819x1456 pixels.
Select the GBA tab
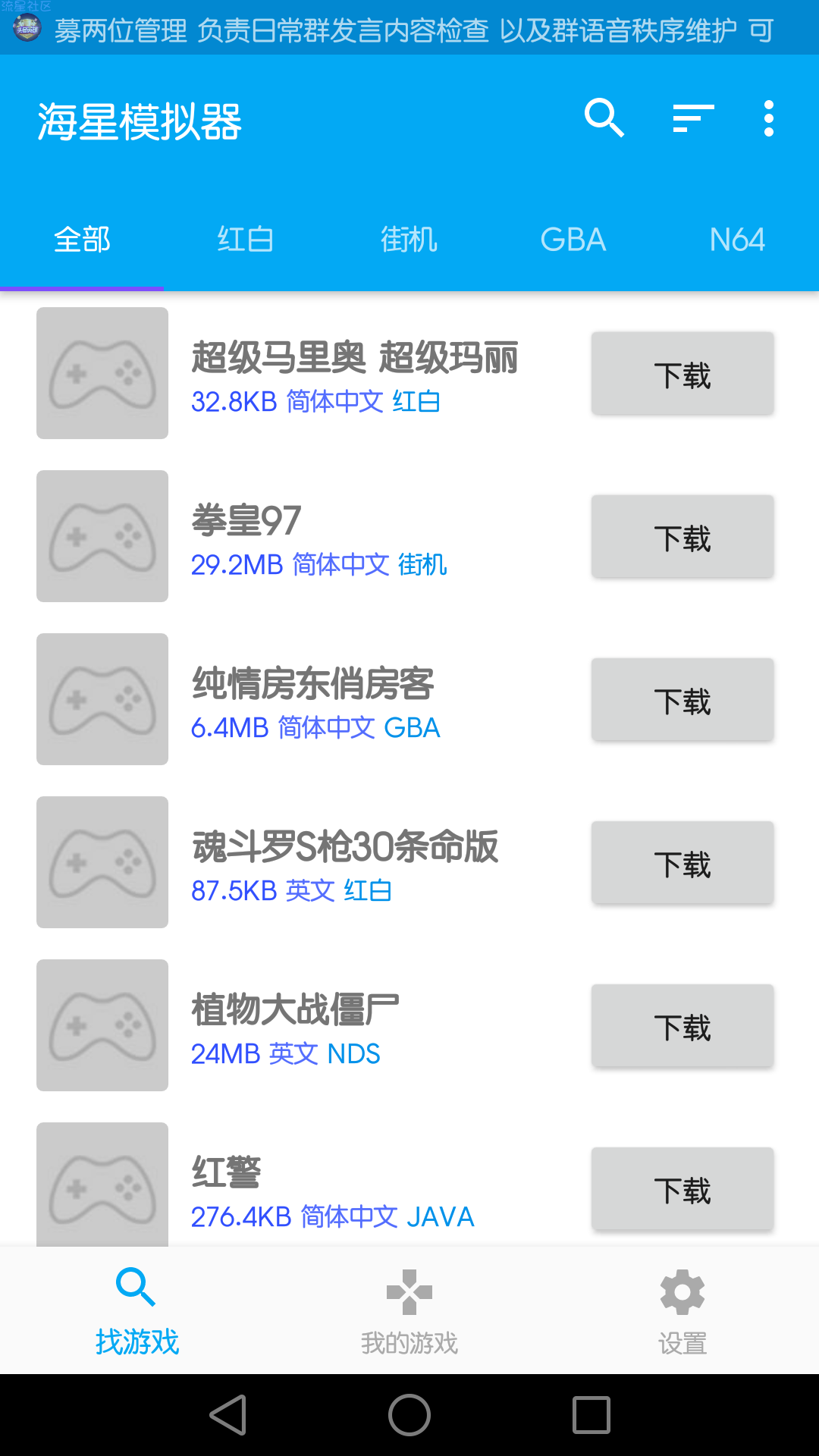(573, 240)
